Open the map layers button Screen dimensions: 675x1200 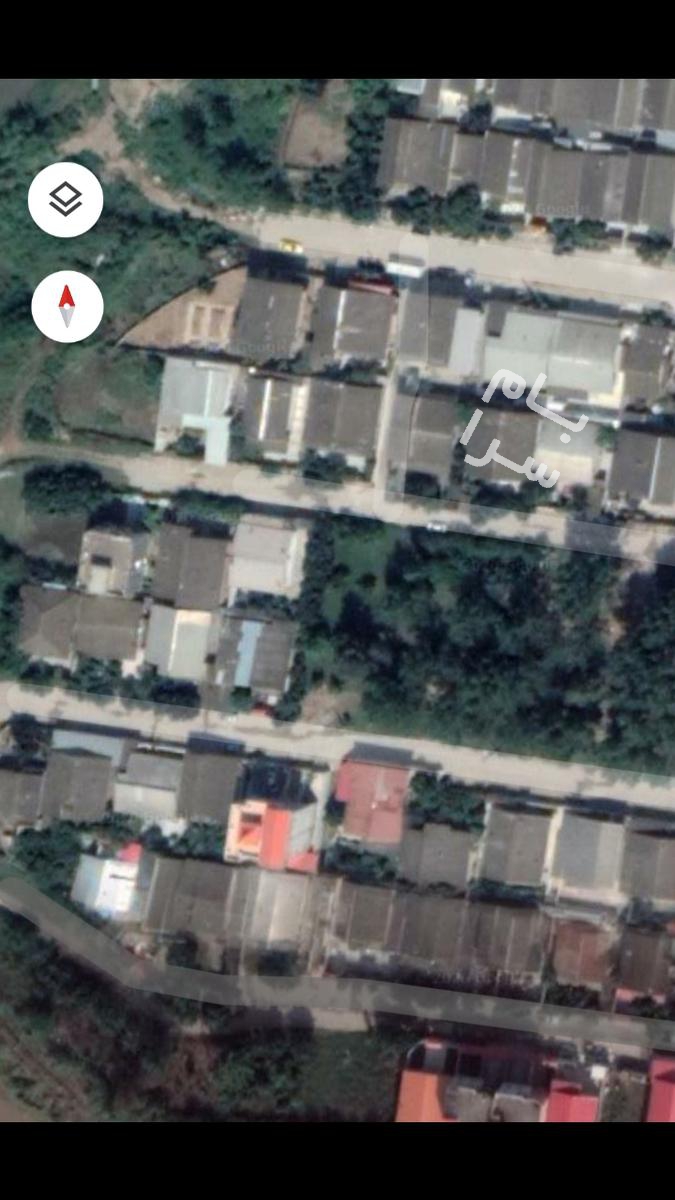pyautogui.click(x=66, y=199)
